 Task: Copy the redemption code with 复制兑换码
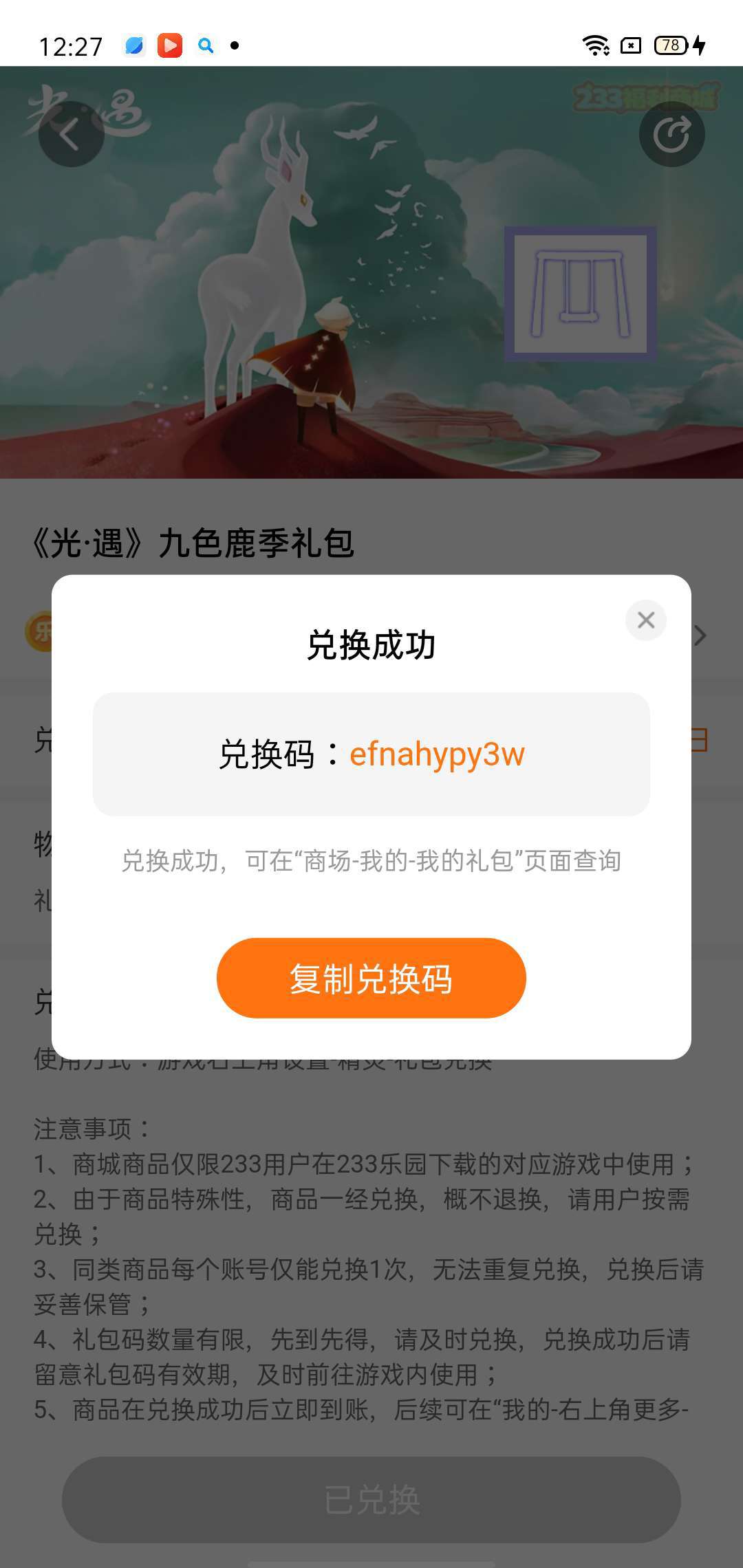371,978
